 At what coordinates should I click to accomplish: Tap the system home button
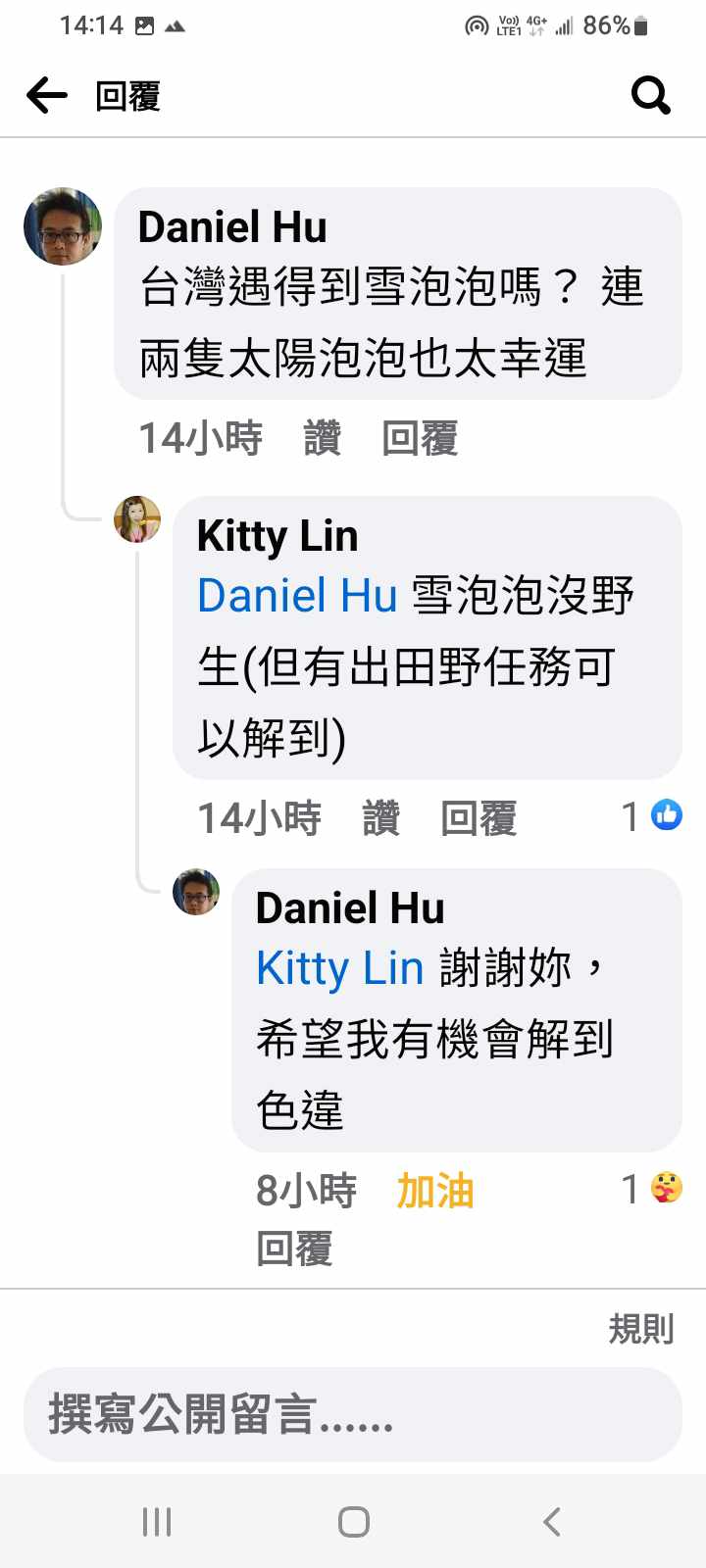pyautogui.click(x=353, y=1522)
